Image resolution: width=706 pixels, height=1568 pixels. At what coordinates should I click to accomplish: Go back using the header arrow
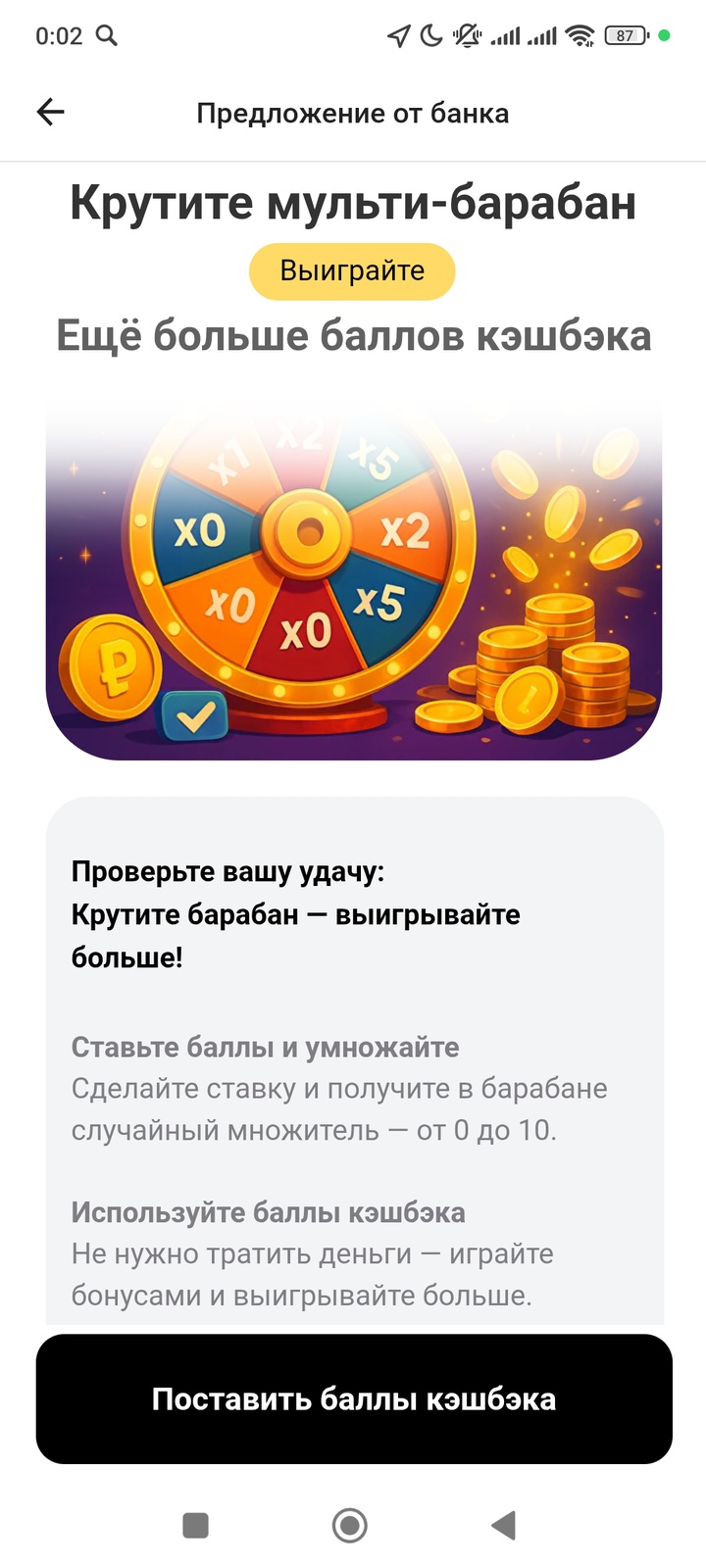tap(51, 113)
